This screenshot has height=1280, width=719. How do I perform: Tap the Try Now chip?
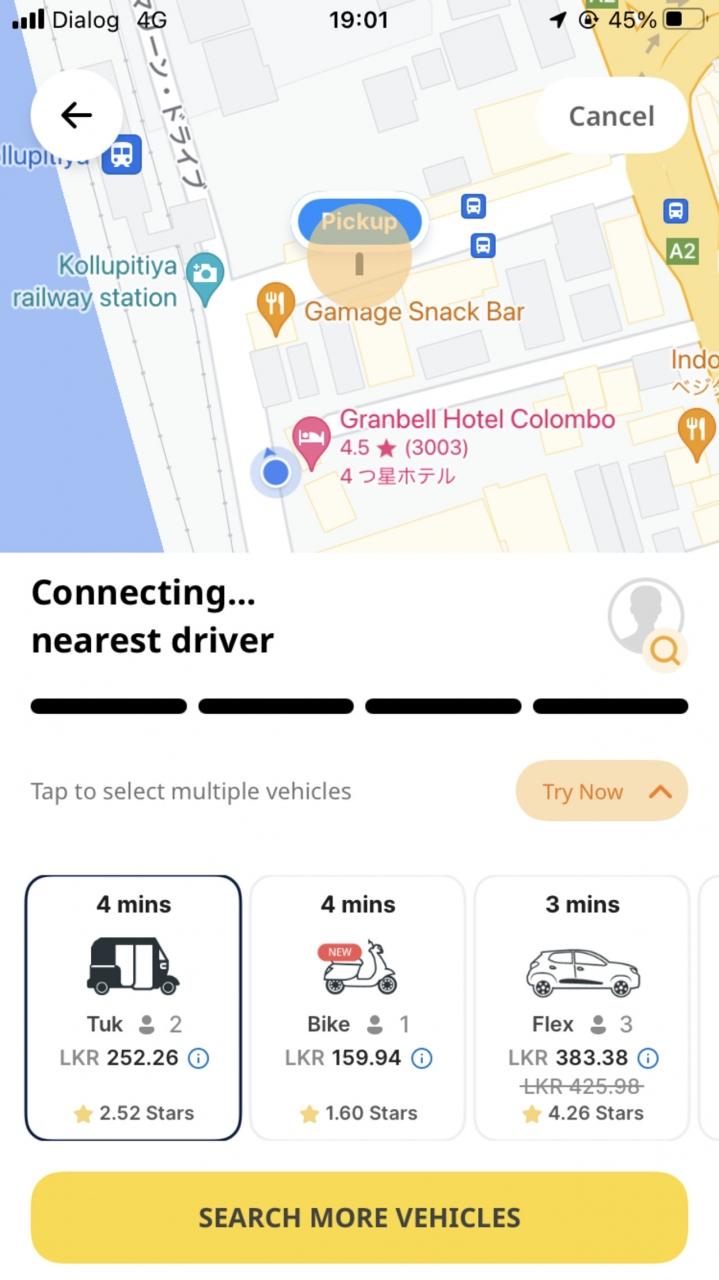[x=601, y=791]
